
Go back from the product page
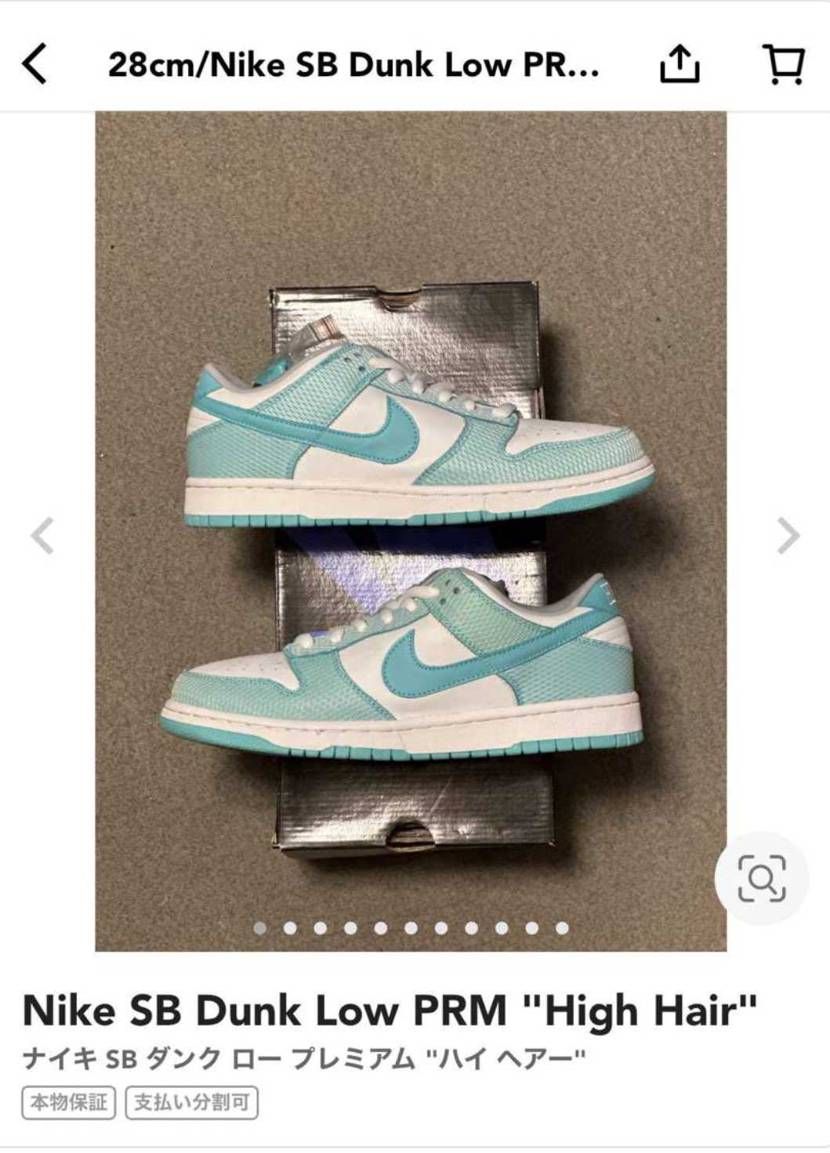click(35, 63)
